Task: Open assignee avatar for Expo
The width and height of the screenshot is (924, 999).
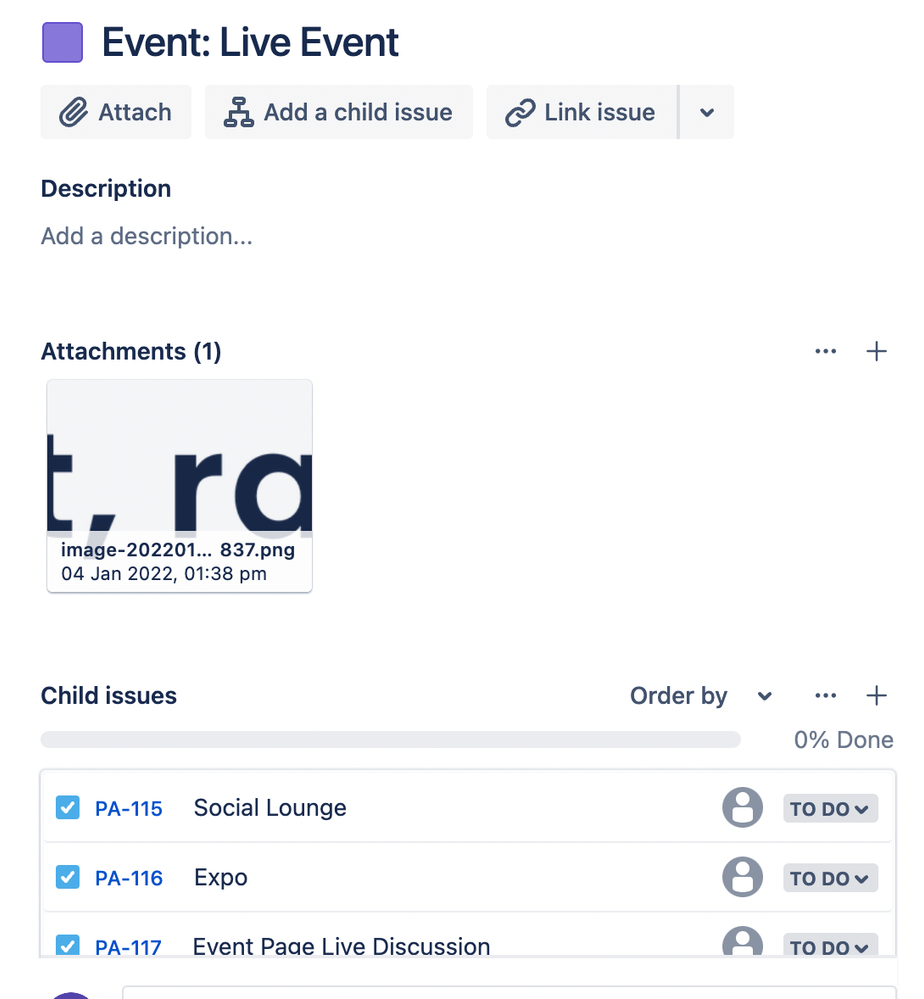Action: [x=742, y=877]
